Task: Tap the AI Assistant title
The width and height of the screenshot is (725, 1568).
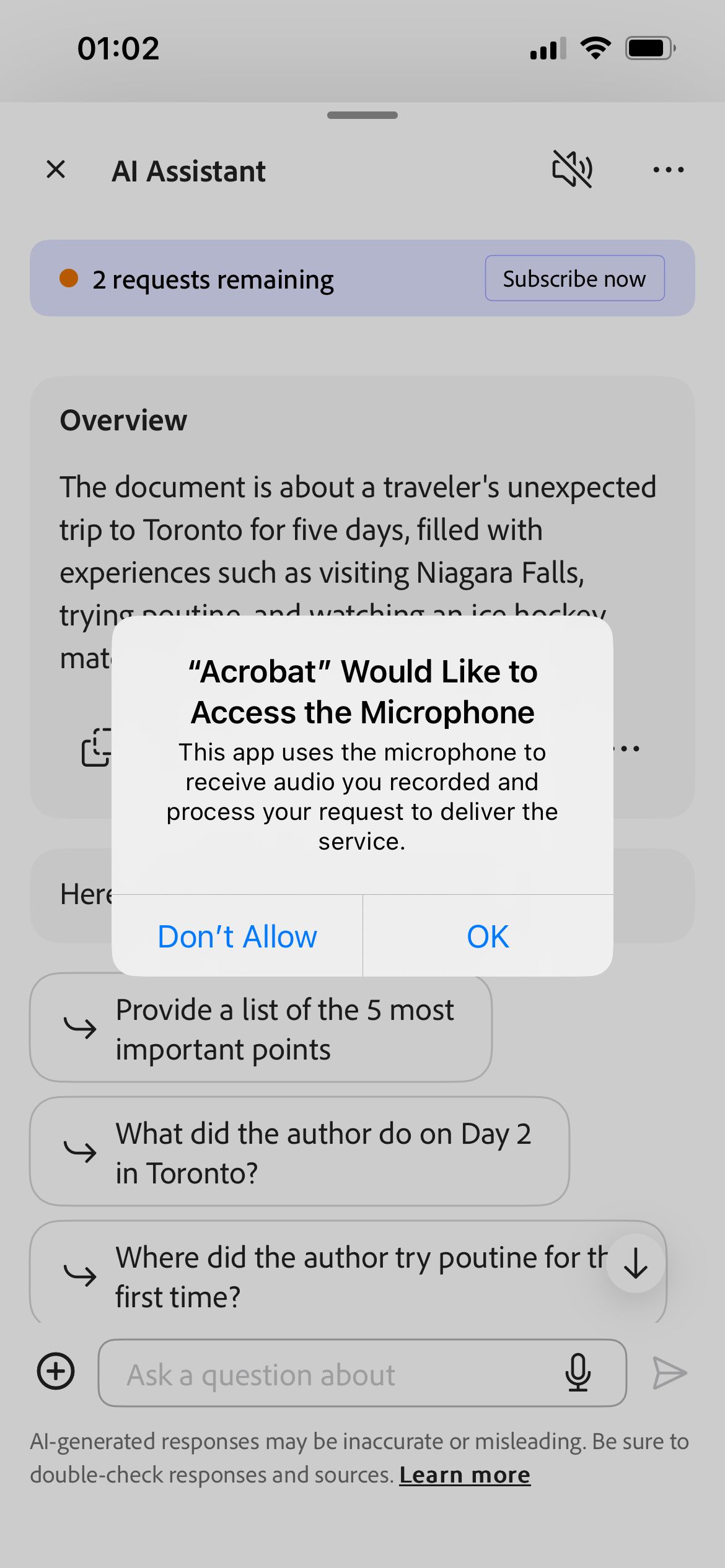Action: [188, 170]
